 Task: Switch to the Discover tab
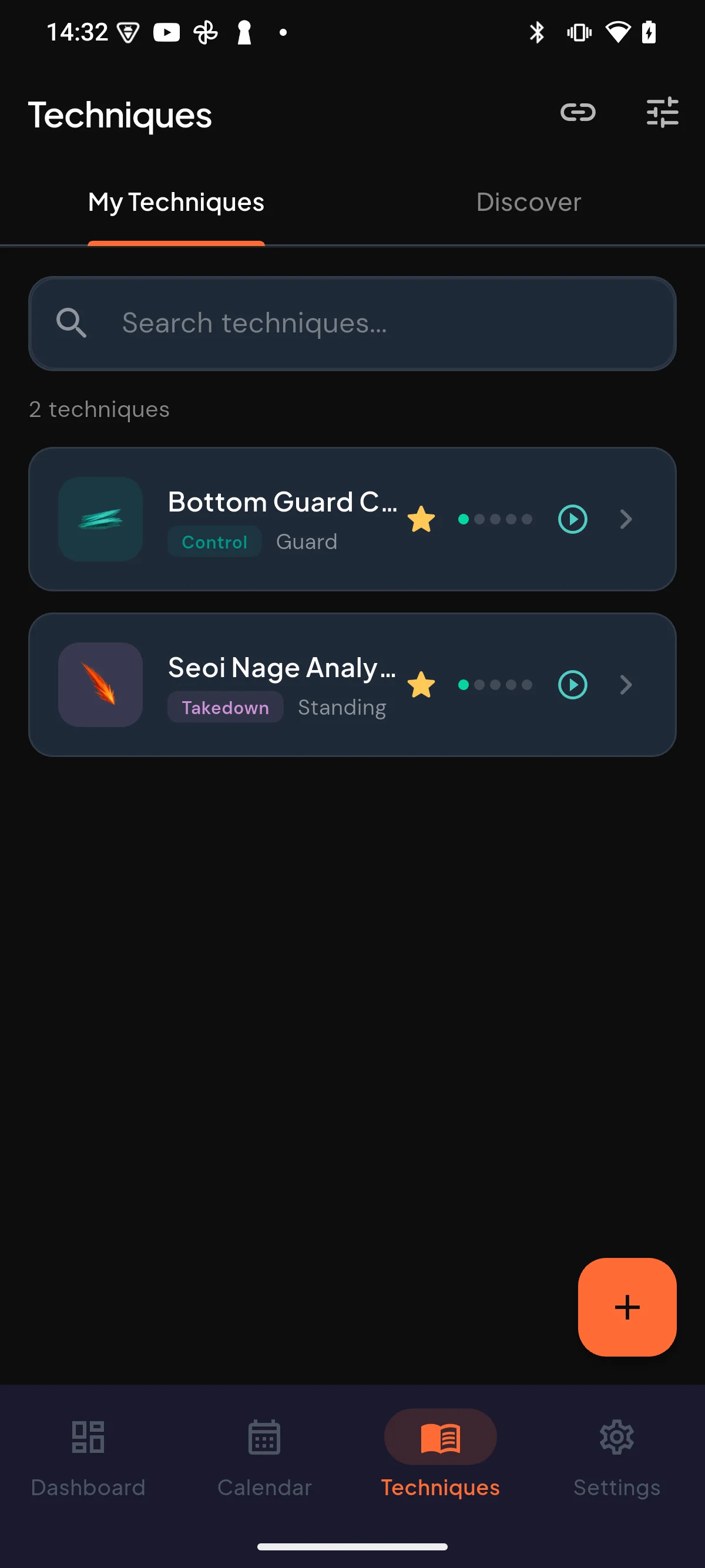[x=528, y=202]
